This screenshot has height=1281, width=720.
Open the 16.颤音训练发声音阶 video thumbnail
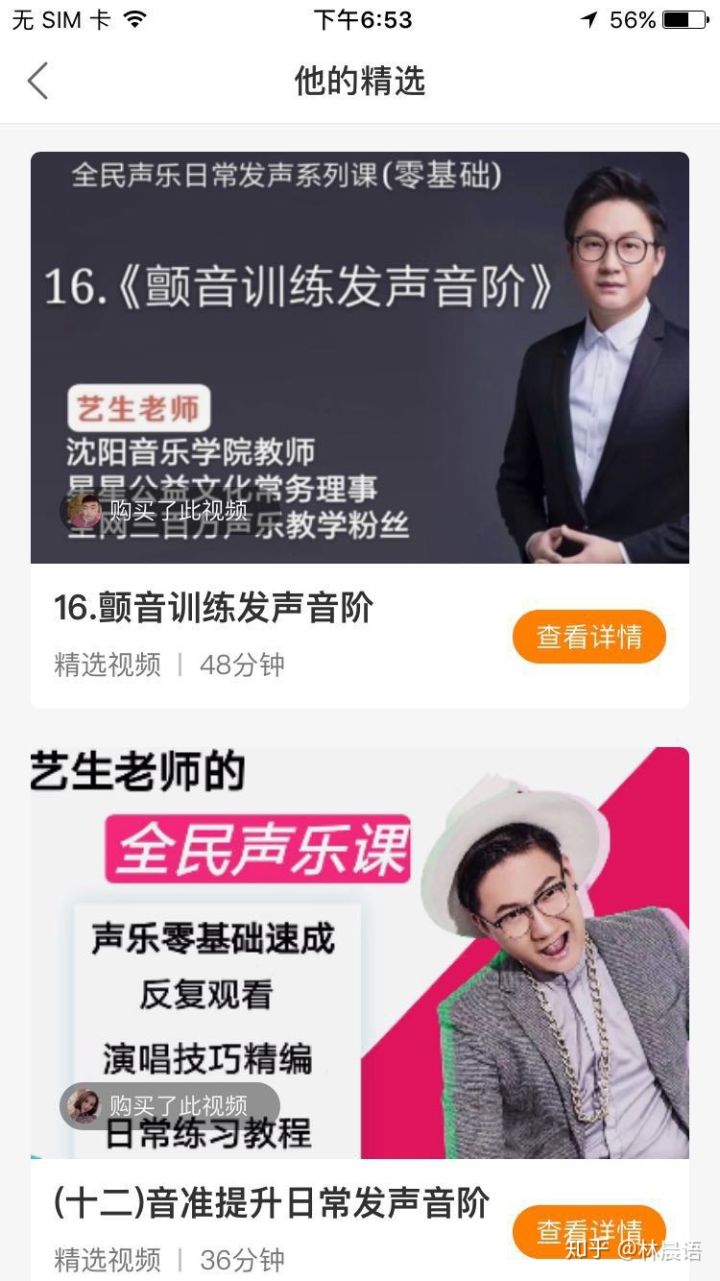pyautogui.click(x=360, y=355)
